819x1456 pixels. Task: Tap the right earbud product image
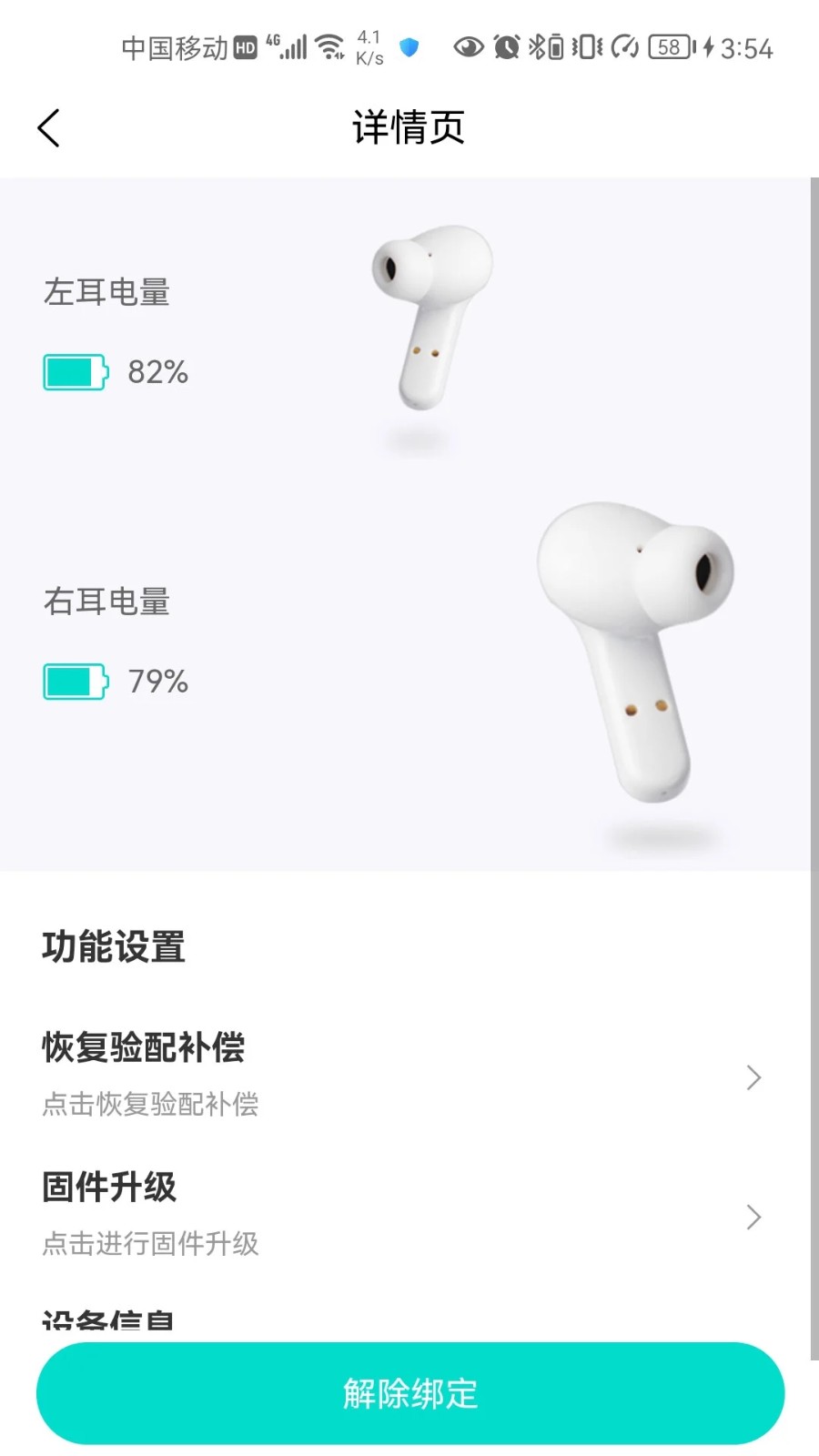pos(628,646)
